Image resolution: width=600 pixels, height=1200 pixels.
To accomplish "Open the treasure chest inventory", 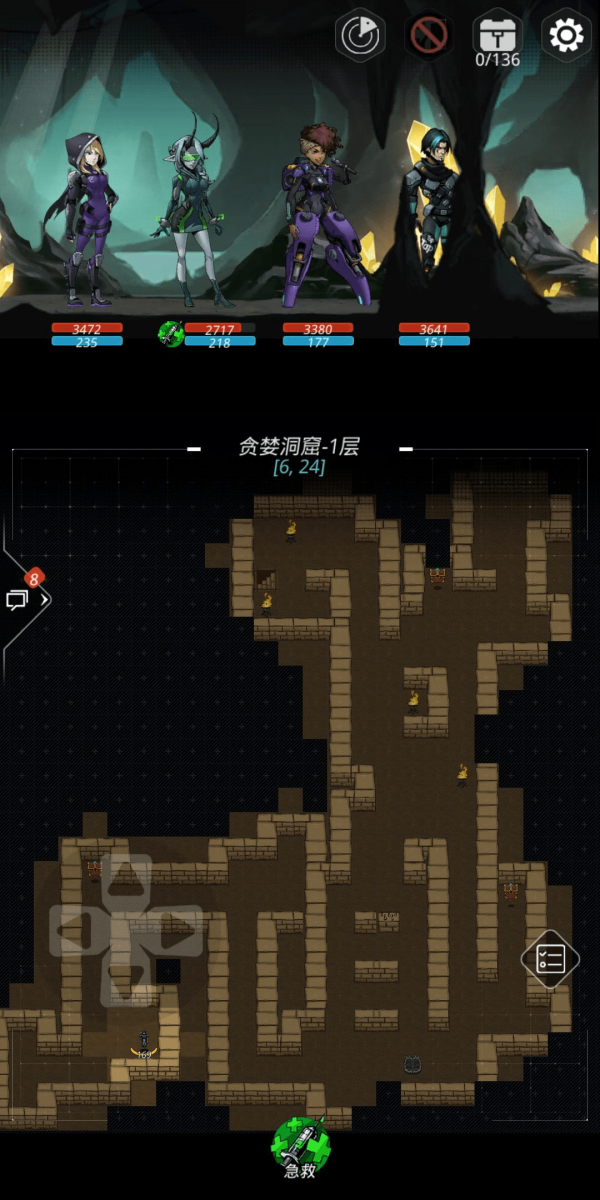I will click(497, 36).
